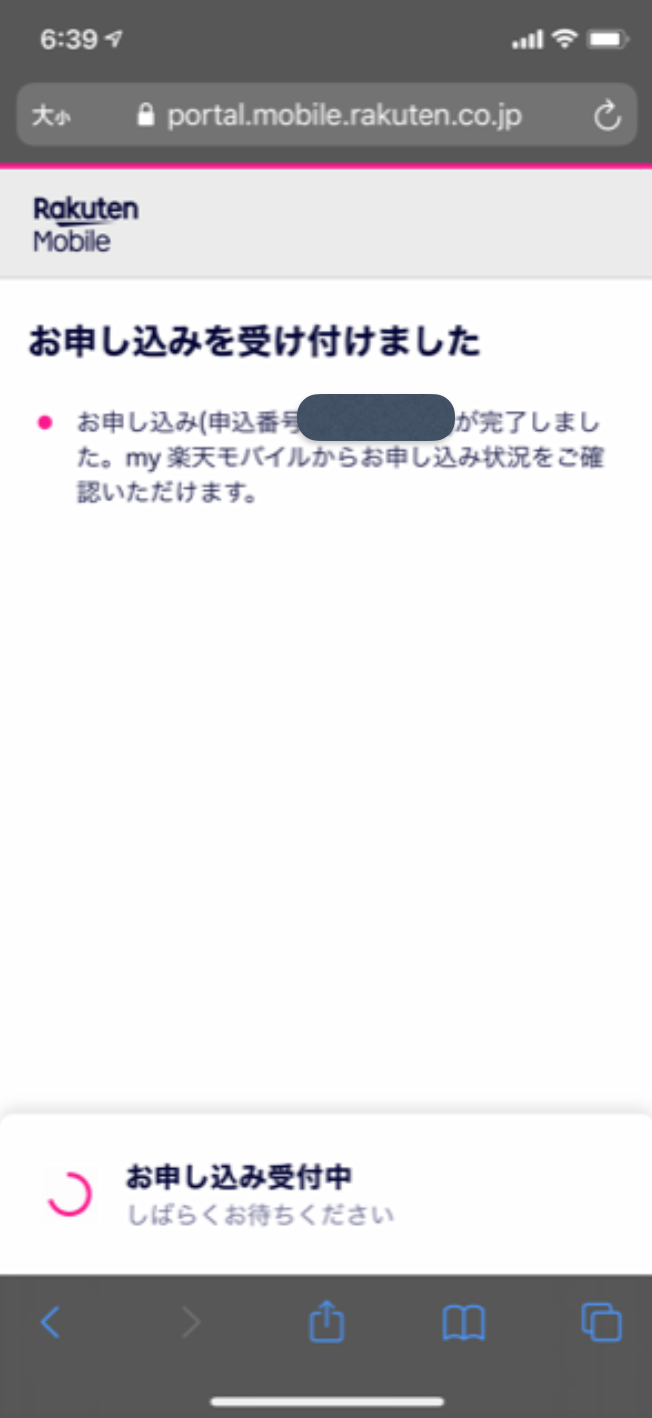Show all open Safari tabs

(601, 1323)
